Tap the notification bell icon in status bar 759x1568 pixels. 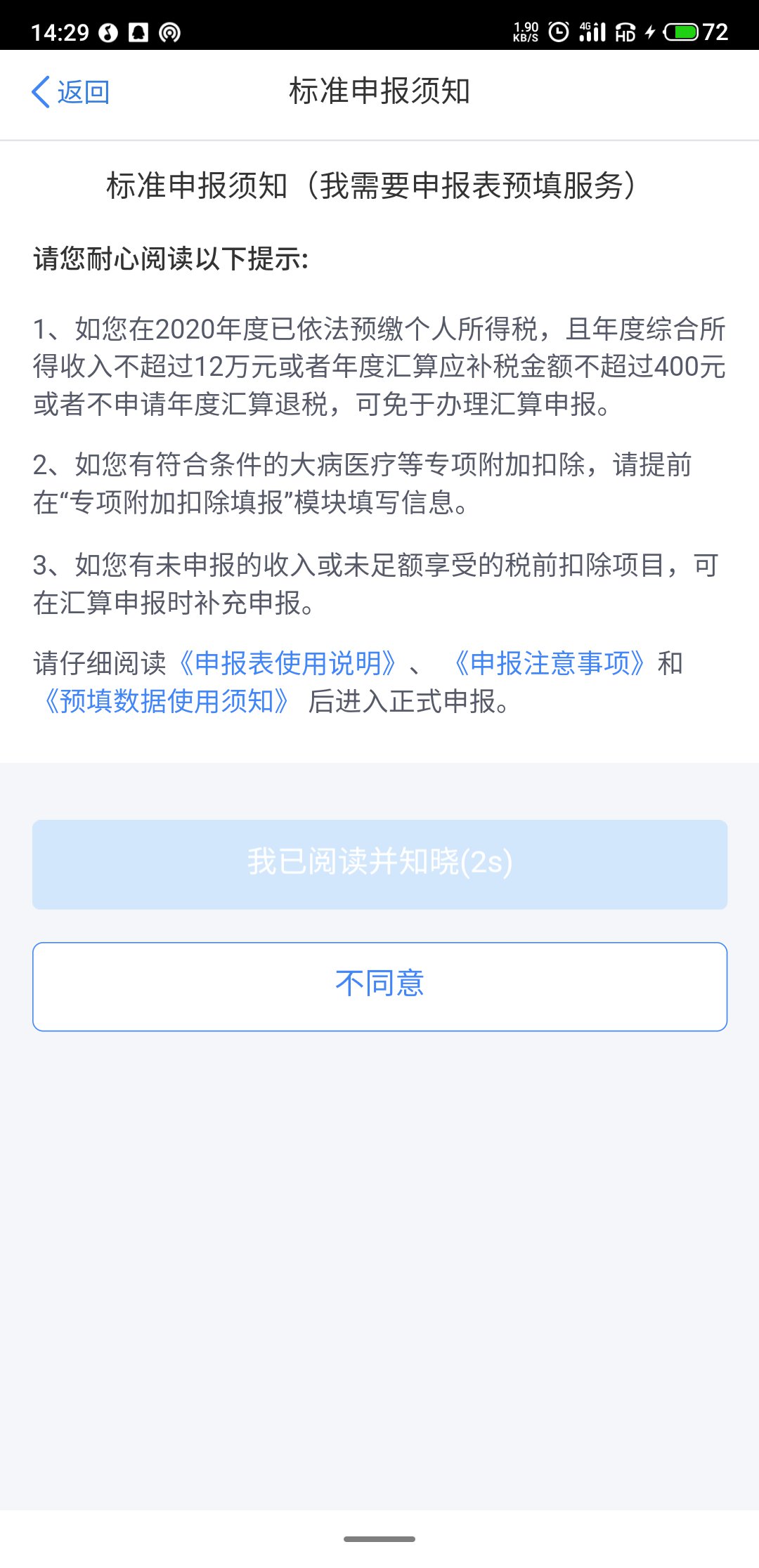138,32
